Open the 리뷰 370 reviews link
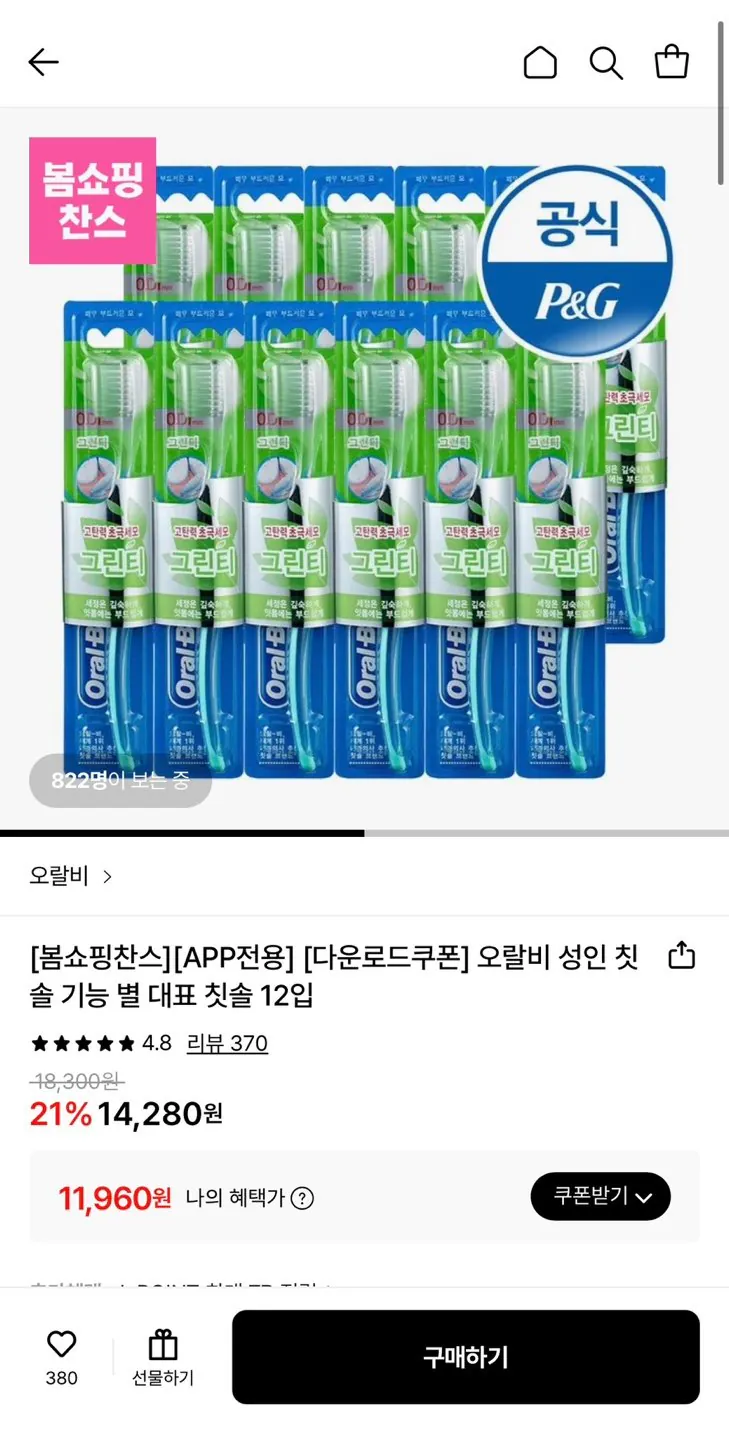The height and width of the screenshot is (1440, 729). [x=227, y=1044]
